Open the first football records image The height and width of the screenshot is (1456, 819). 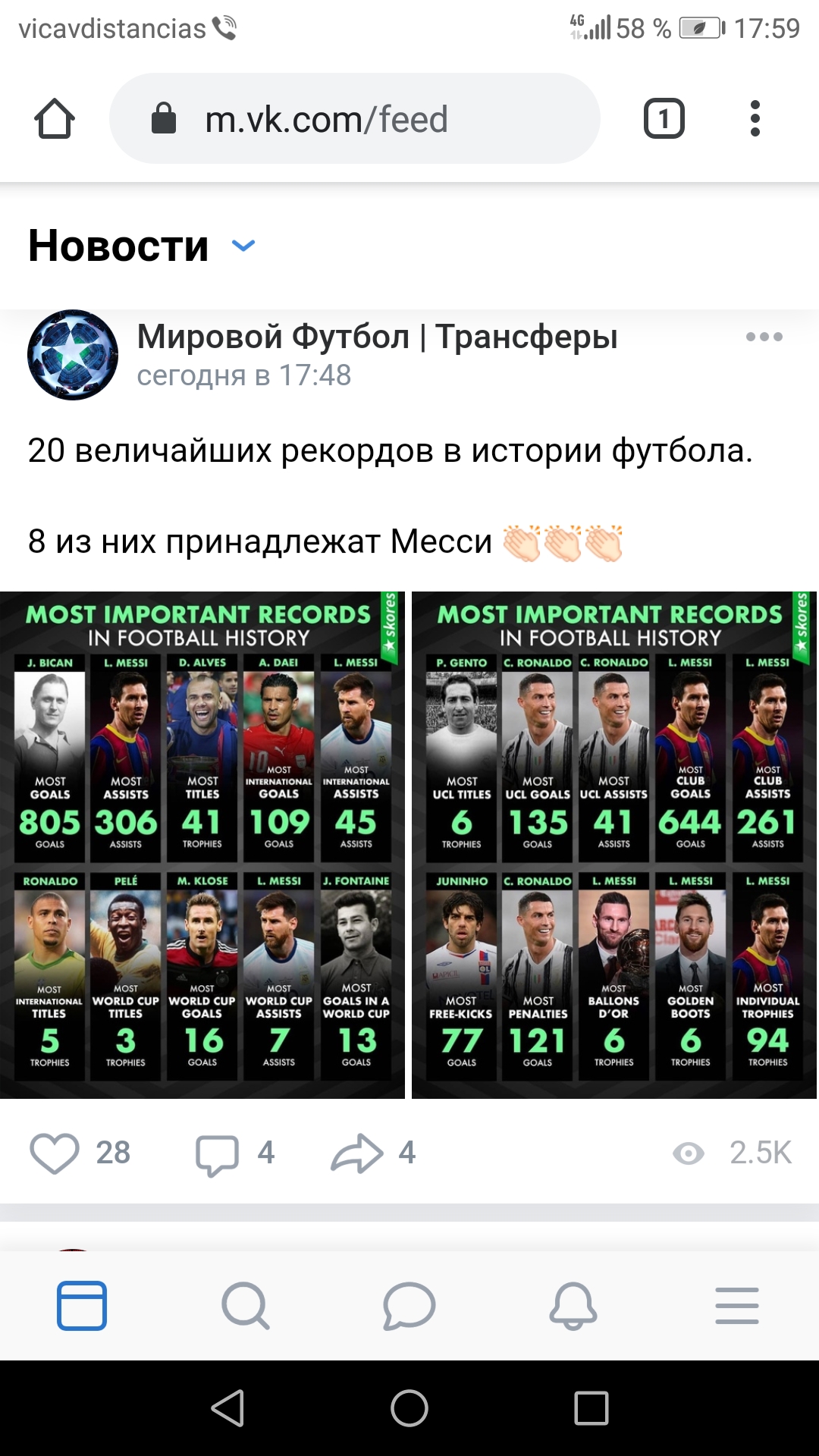[x=202, y=845]
